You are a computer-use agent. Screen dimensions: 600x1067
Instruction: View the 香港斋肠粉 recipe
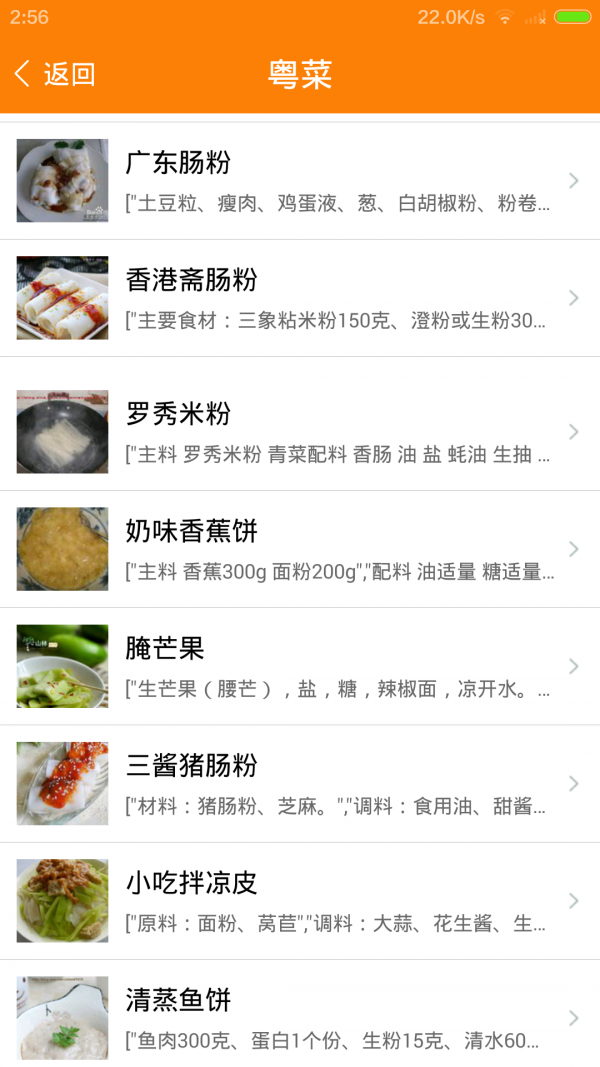tap(300, 298)
